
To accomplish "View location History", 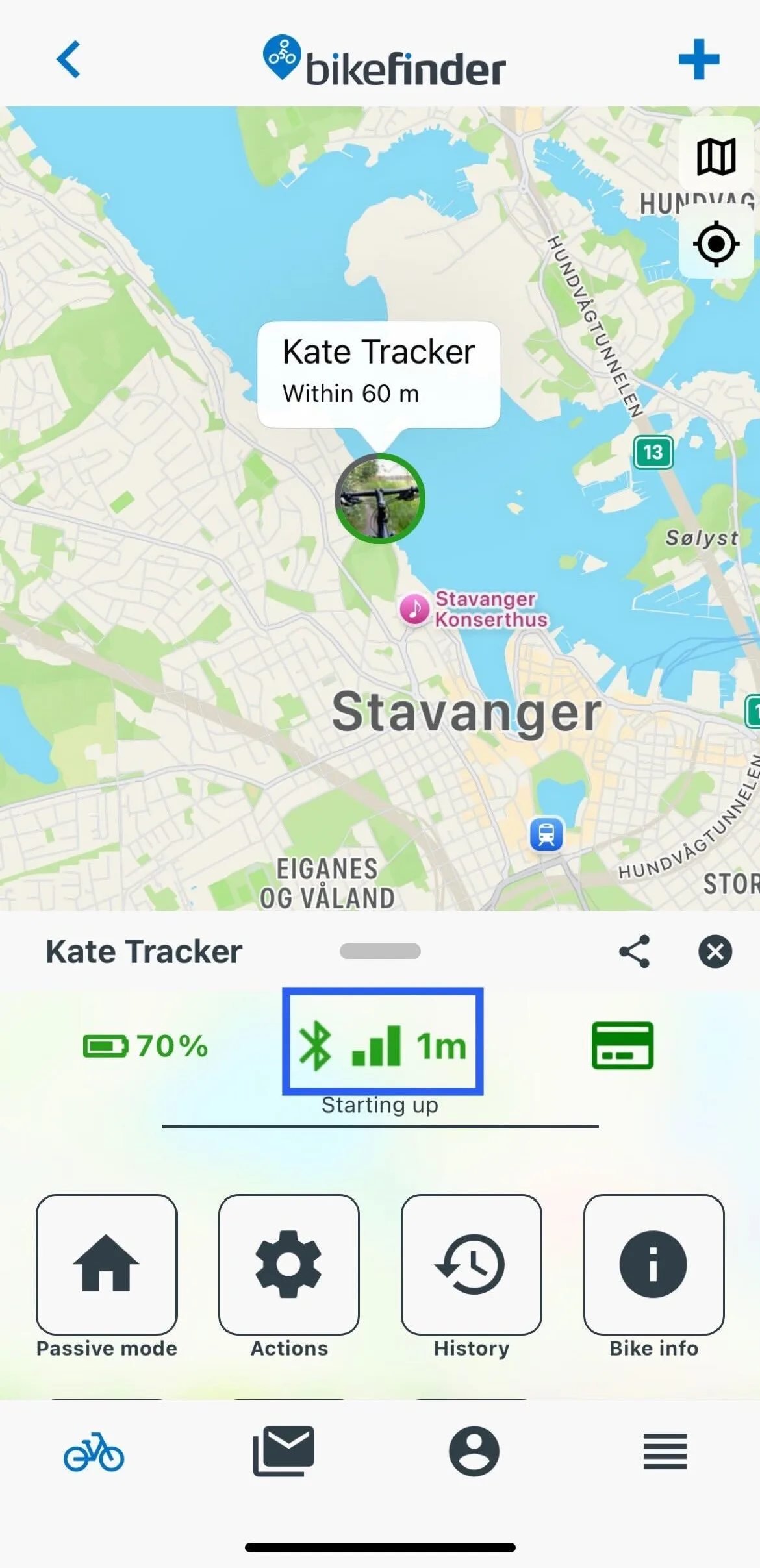I will [471, 1264].
